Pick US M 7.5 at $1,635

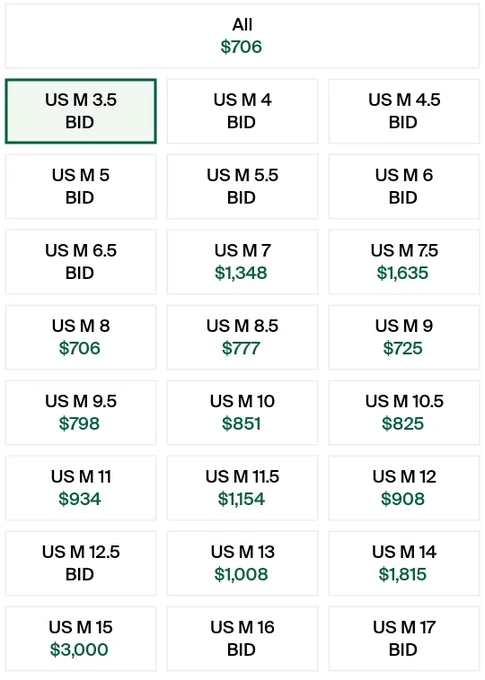[404, 262]
